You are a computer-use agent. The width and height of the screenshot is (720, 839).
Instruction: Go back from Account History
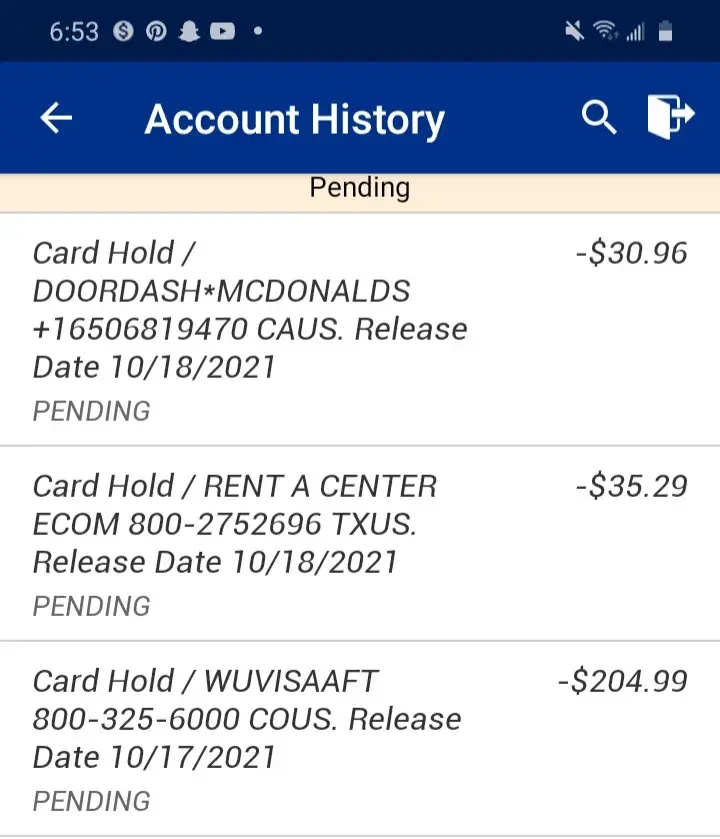tap(57, 118)
